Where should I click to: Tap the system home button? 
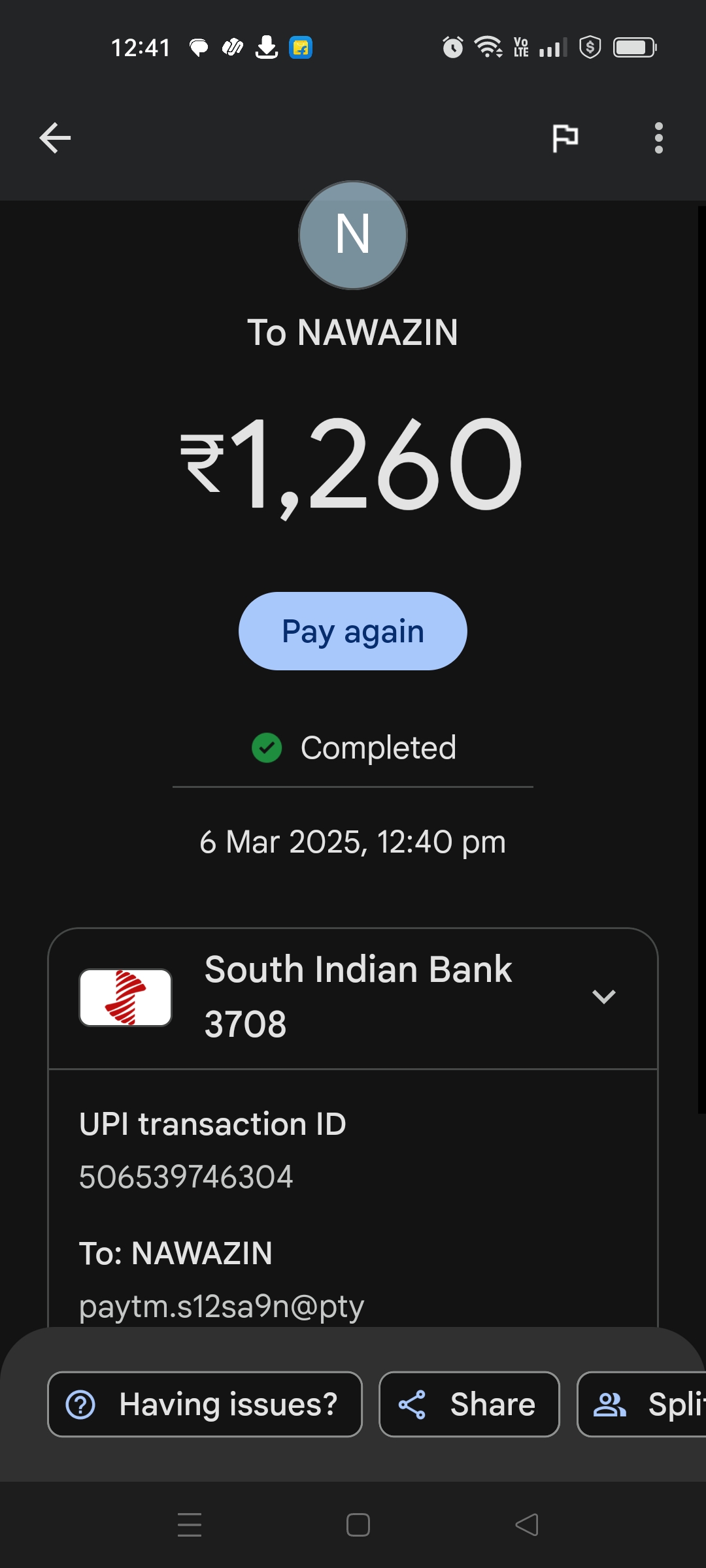(x=358, y=1525)
